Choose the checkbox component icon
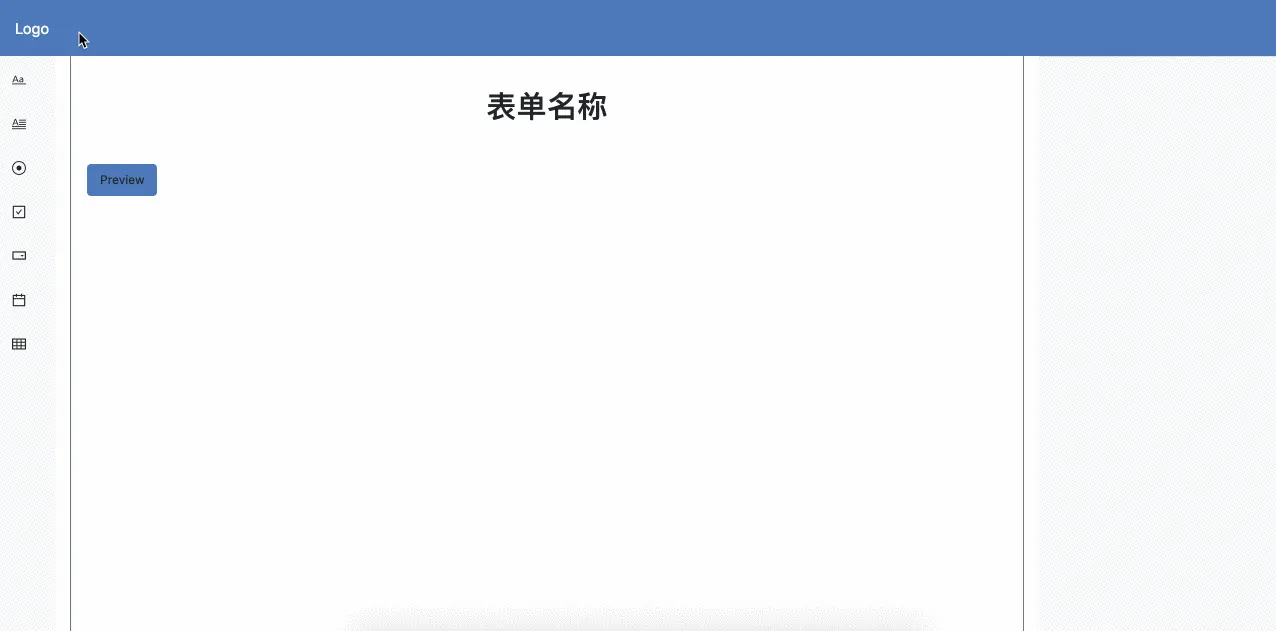This screenshot has height=631, width=1276. pyautogui.click(x=18, y=212)
